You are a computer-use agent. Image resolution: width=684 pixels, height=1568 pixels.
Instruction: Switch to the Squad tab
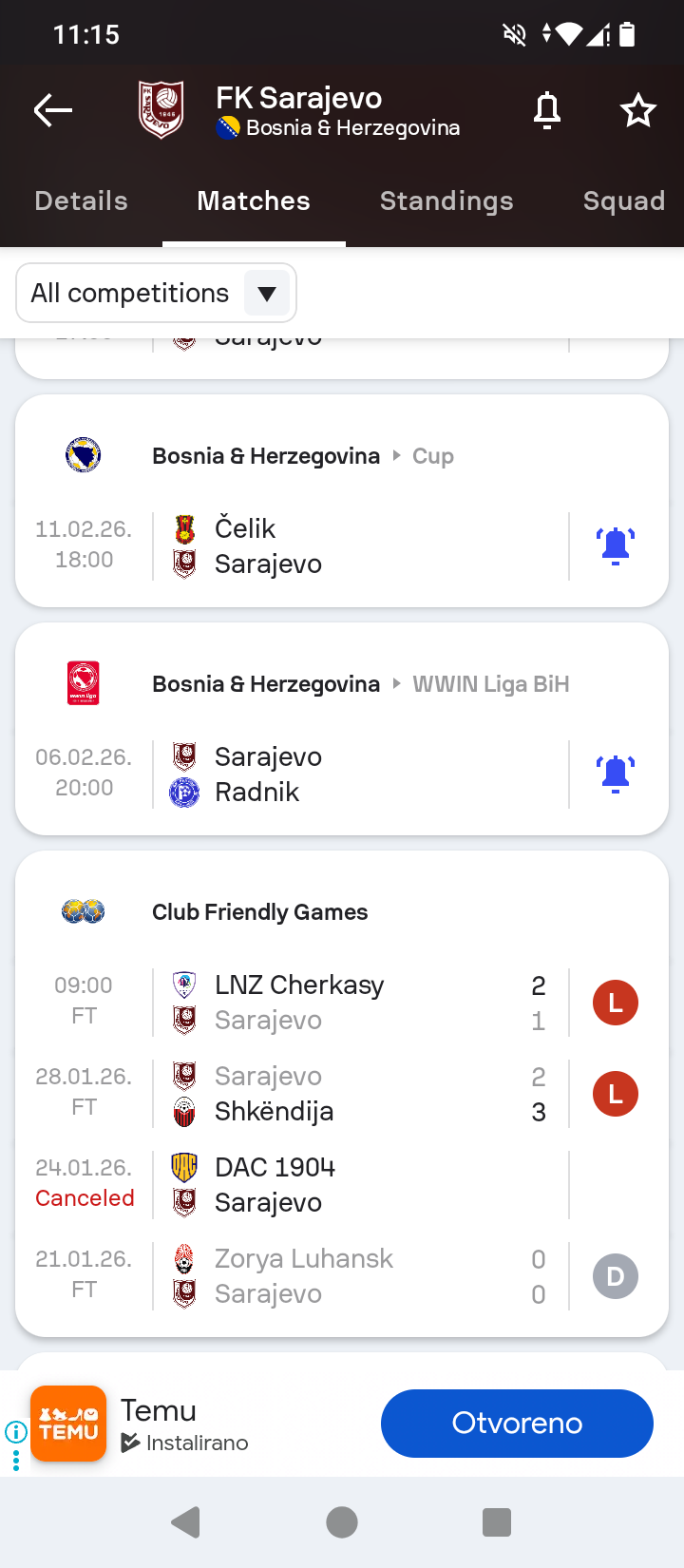623,201
